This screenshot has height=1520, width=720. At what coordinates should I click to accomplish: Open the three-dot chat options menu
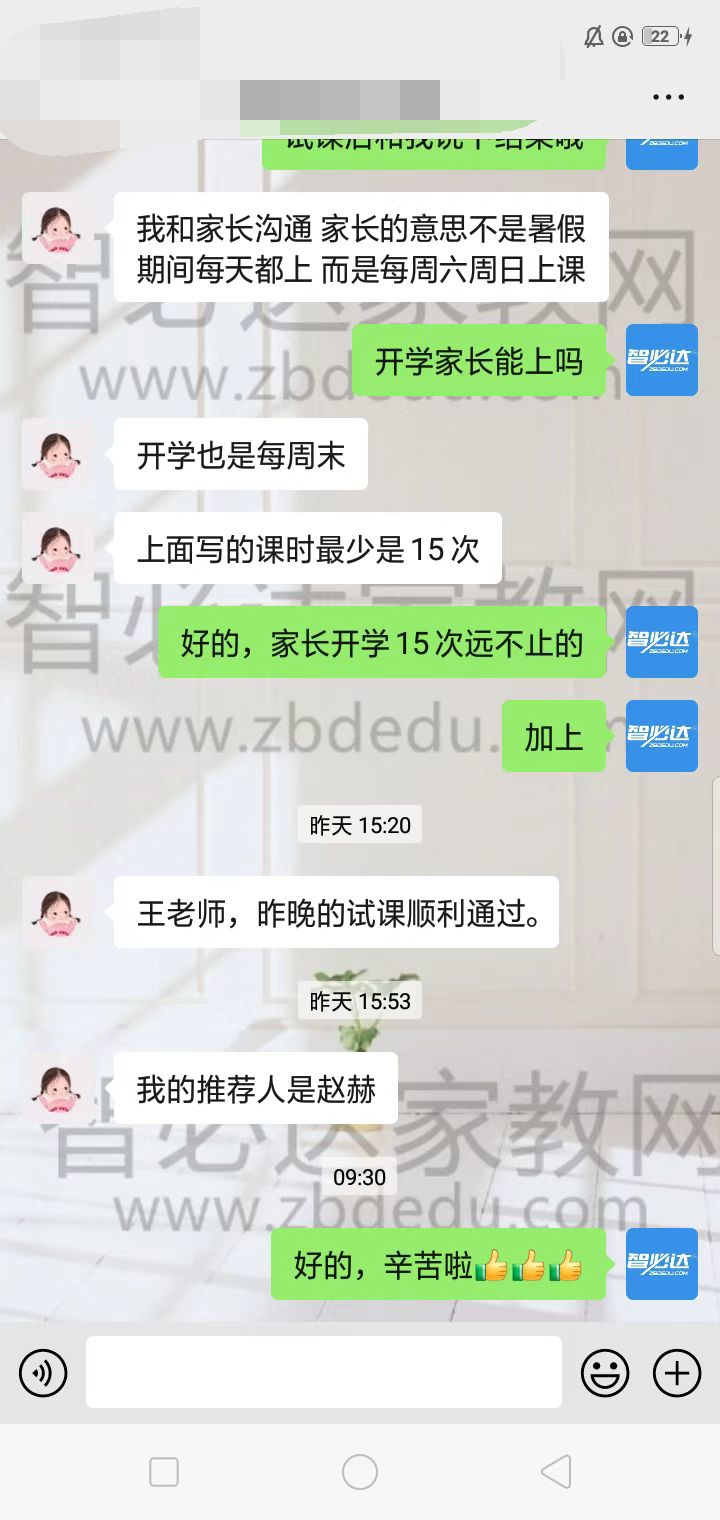[x=667, y=97]
